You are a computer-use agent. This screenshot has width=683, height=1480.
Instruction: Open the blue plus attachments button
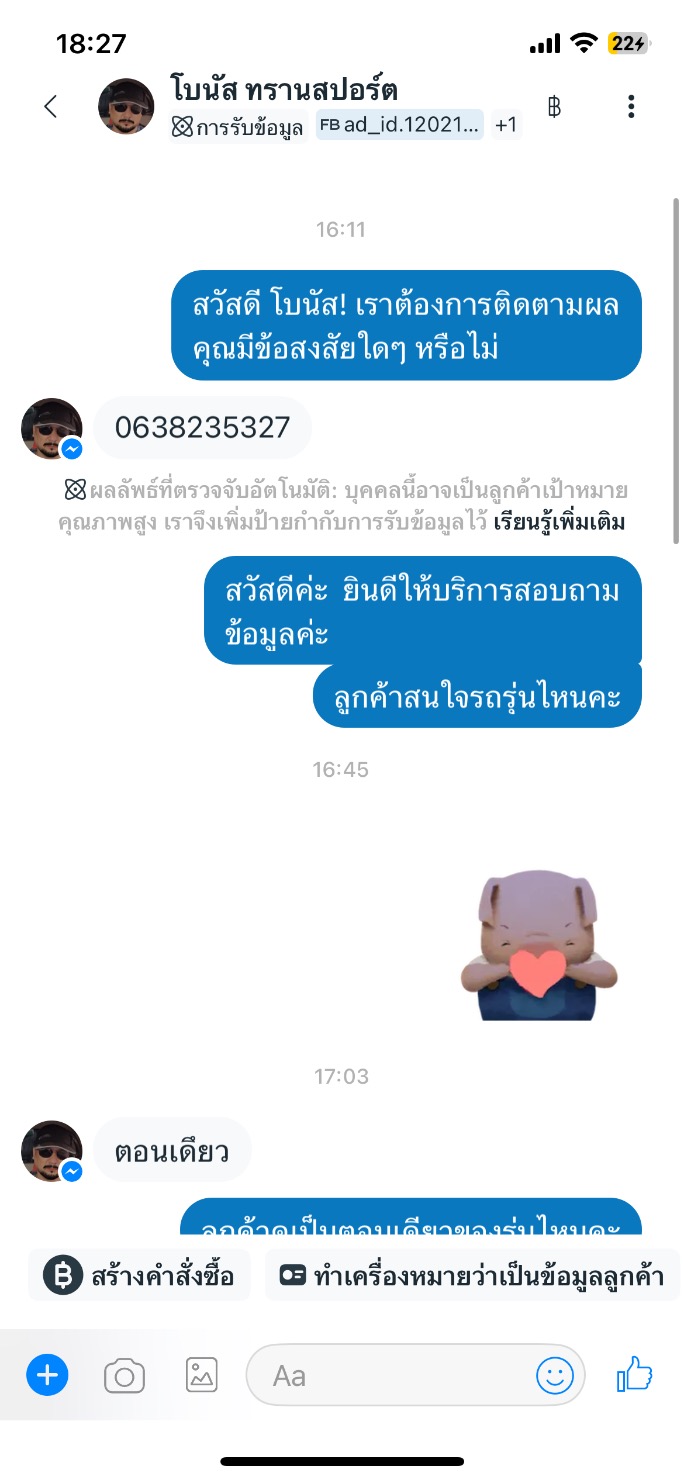[47, 1376]
